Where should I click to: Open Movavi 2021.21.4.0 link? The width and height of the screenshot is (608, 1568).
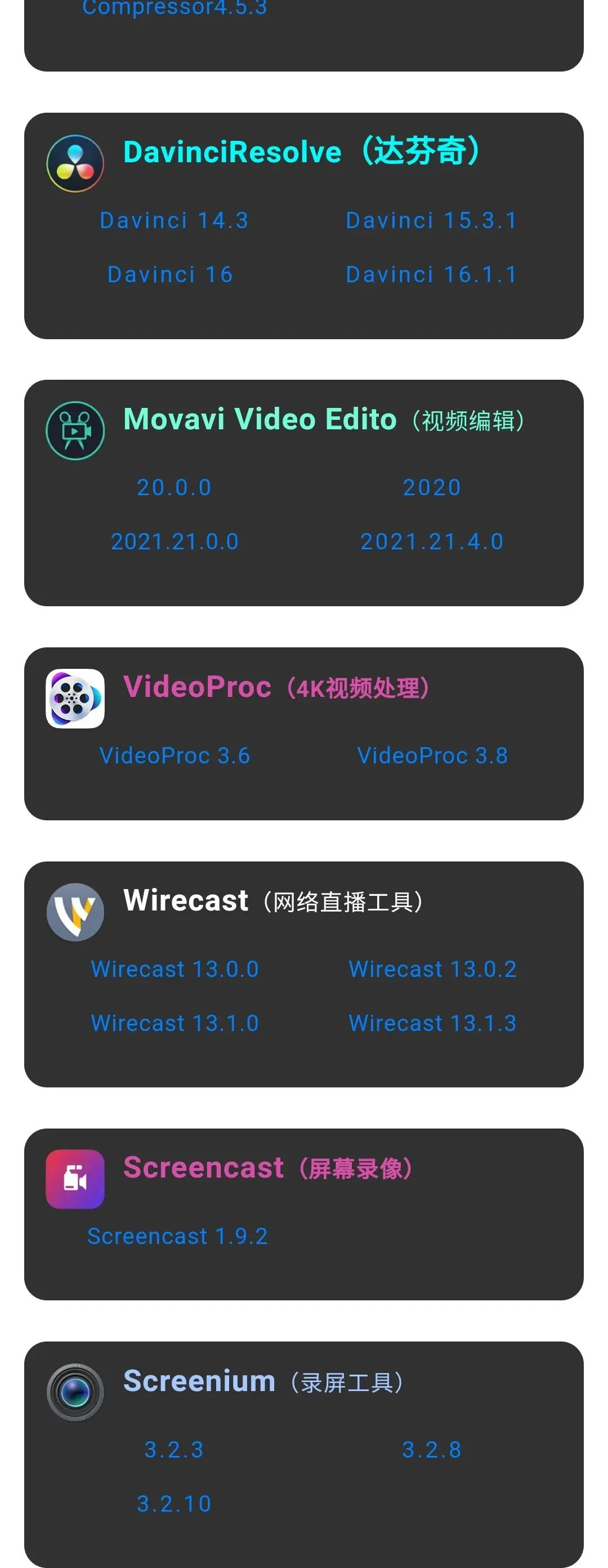point(432,542)
